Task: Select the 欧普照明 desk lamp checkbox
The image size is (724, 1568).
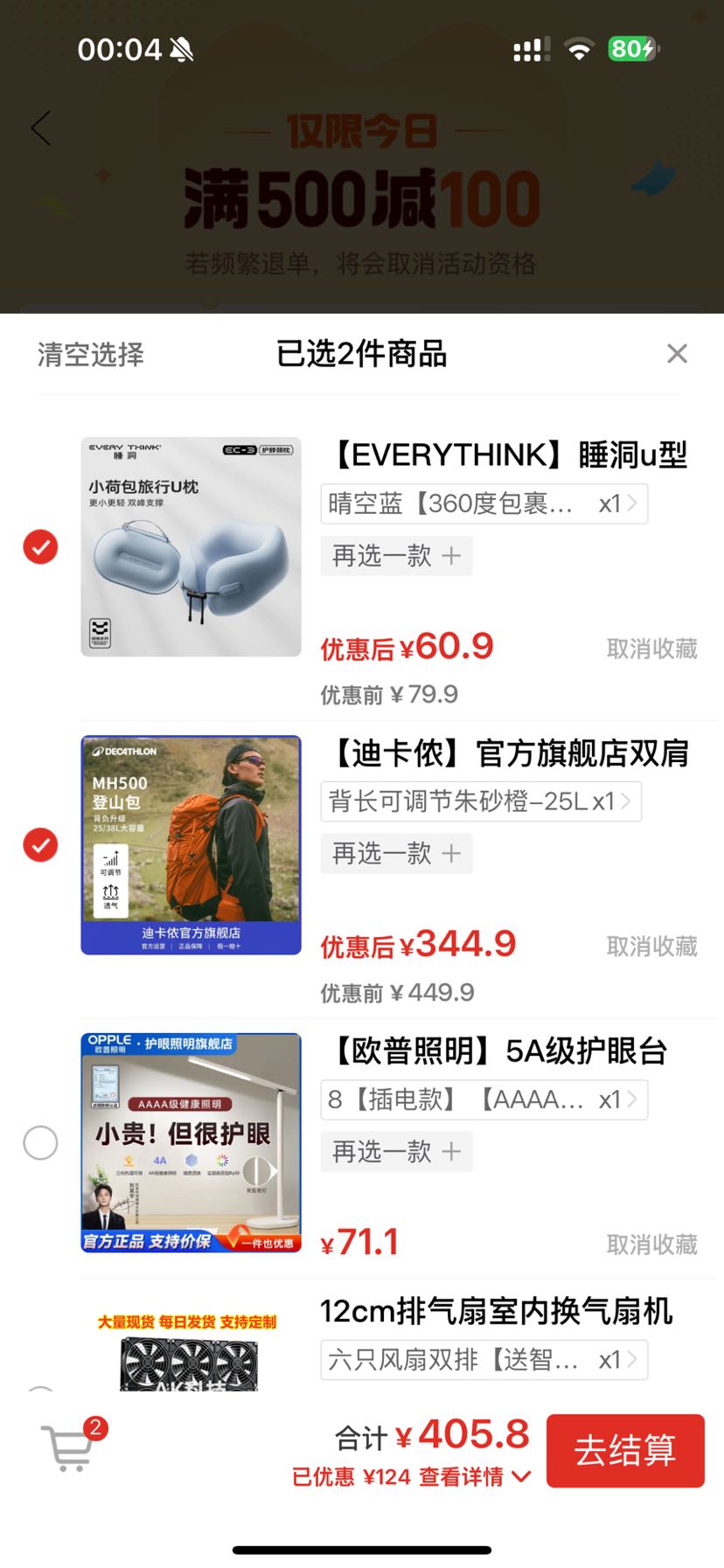Action: click(x=40, y=1142)
